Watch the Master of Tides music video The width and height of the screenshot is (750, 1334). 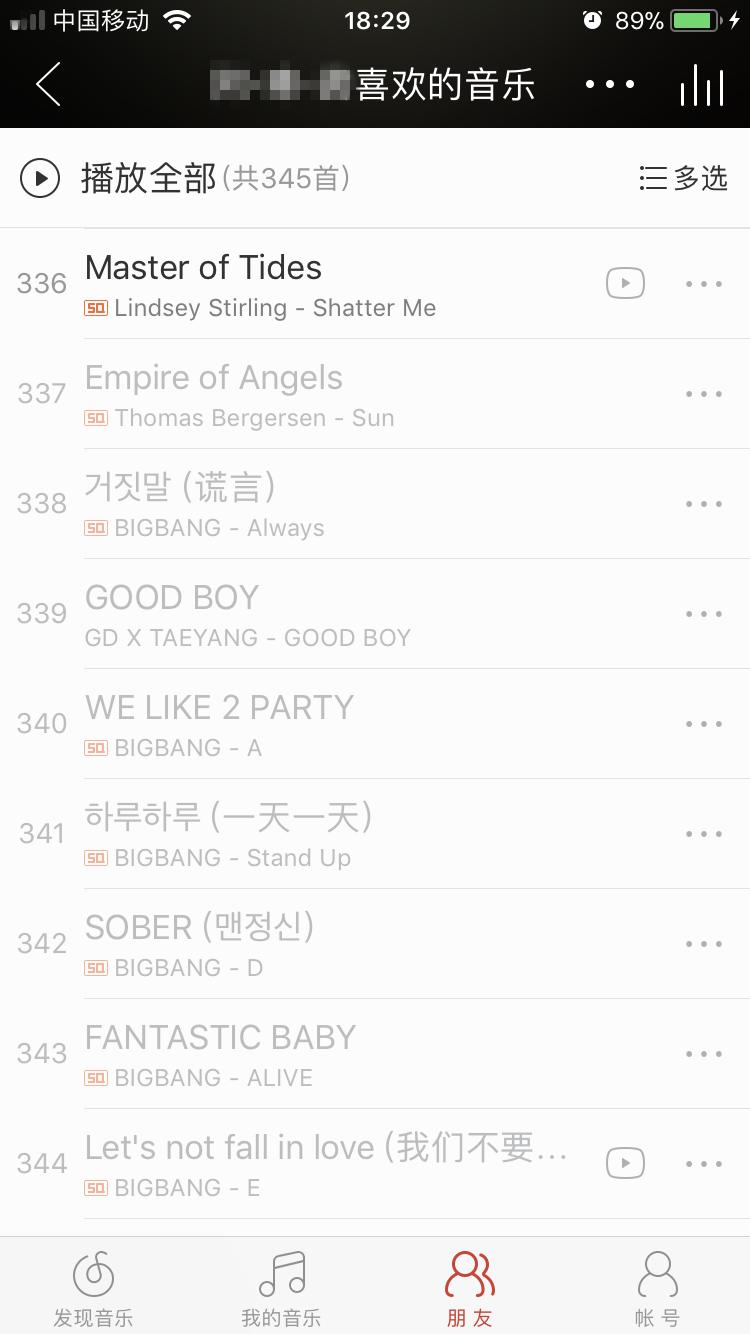625,284
